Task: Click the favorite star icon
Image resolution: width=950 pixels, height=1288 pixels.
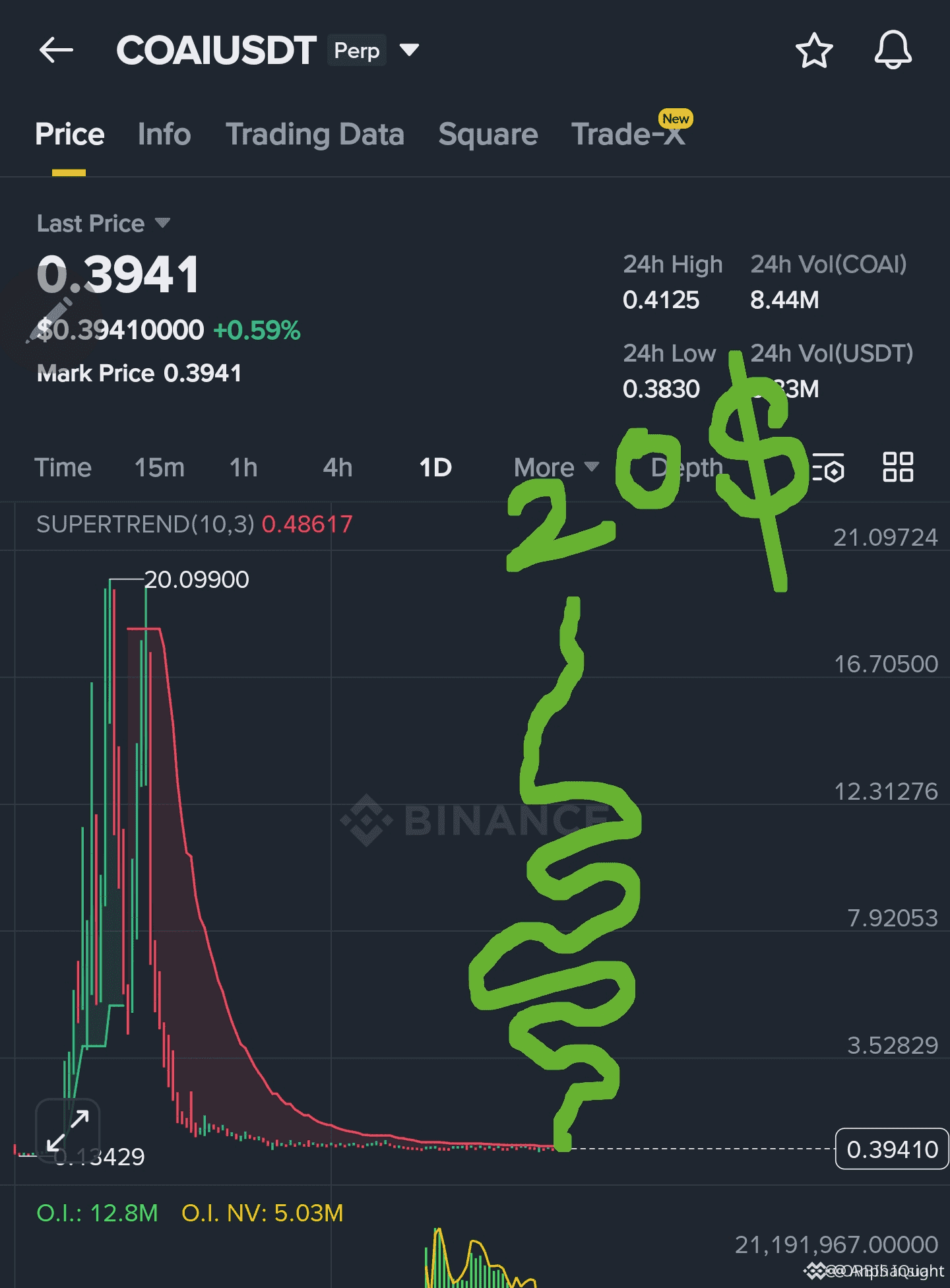Action: pos(813,50)
